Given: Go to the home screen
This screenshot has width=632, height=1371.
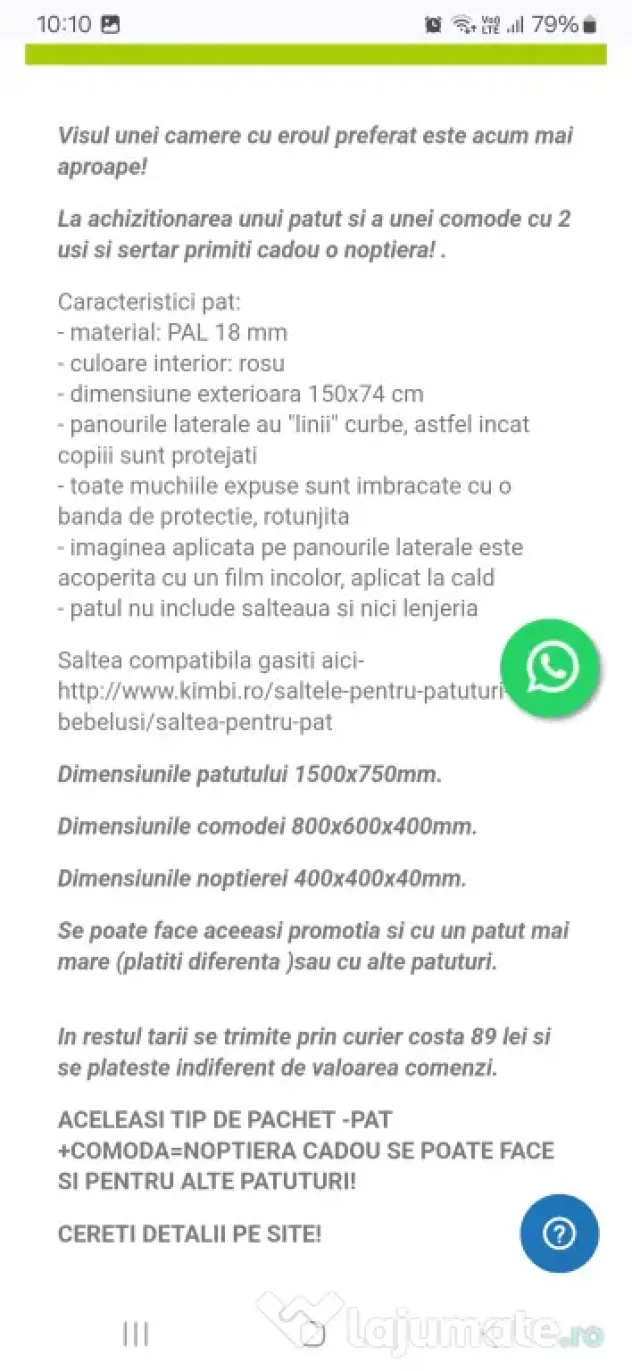Looking at the screenshot, I should point(315,1333).
